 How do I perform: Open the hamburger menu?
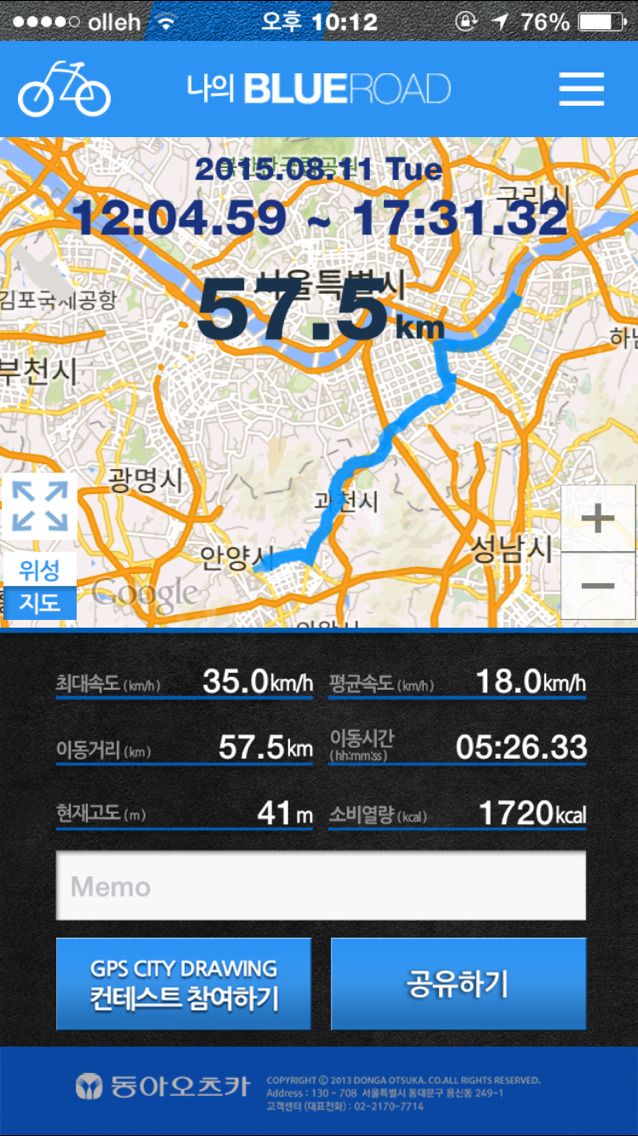(581, 89)
